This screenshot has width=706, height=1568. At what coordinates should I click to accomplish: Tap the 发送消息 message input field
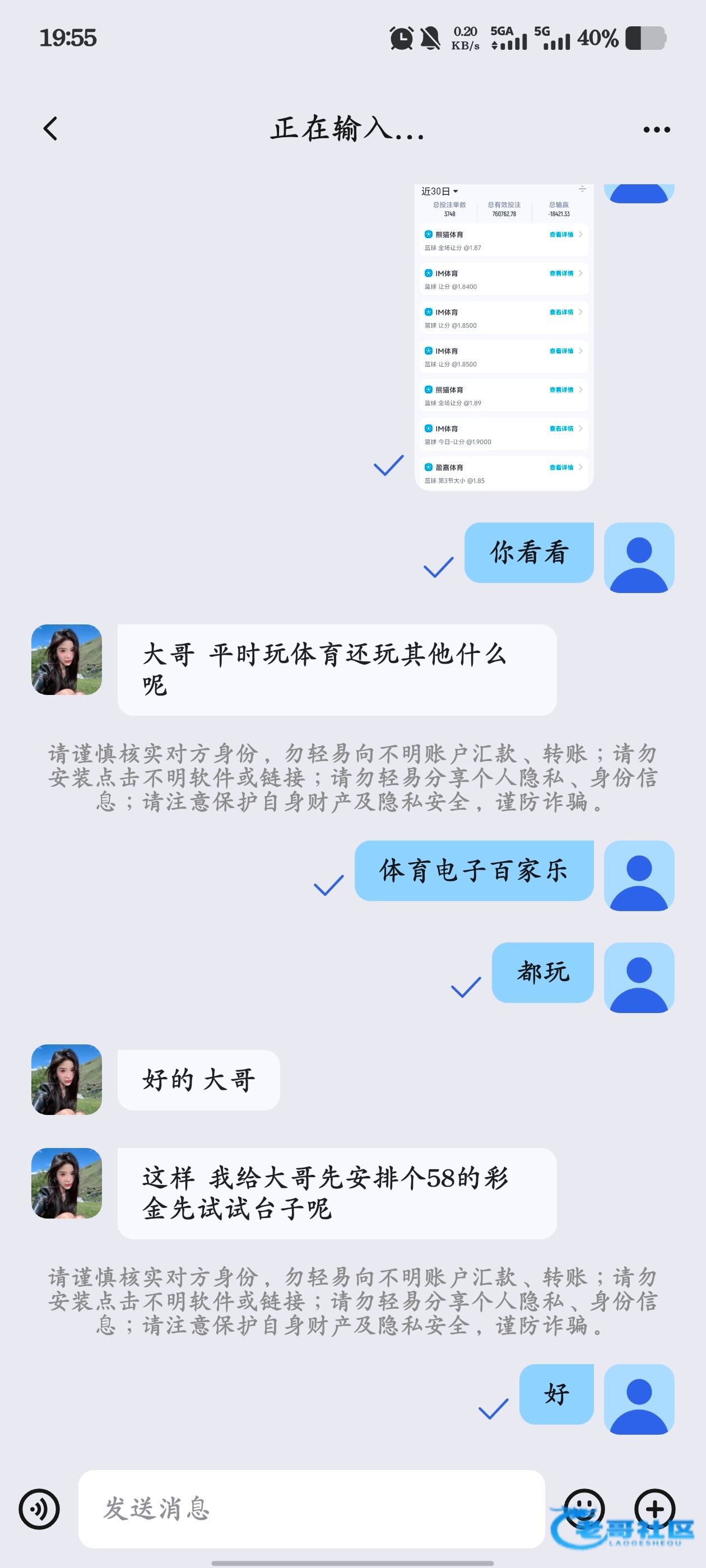pyautogui.click(x=310, y=1508)
